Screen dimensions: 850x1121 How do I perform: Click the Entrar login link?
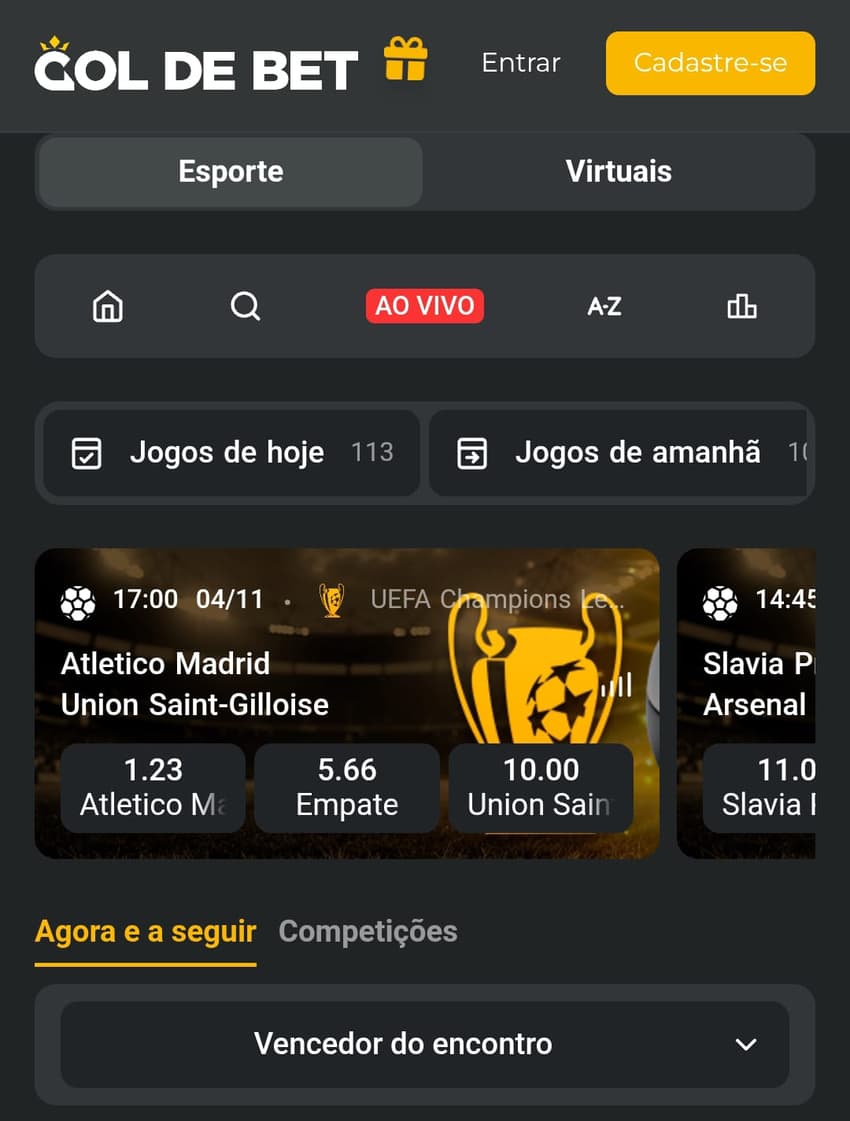pyautogui.click(x=520, y=63)
